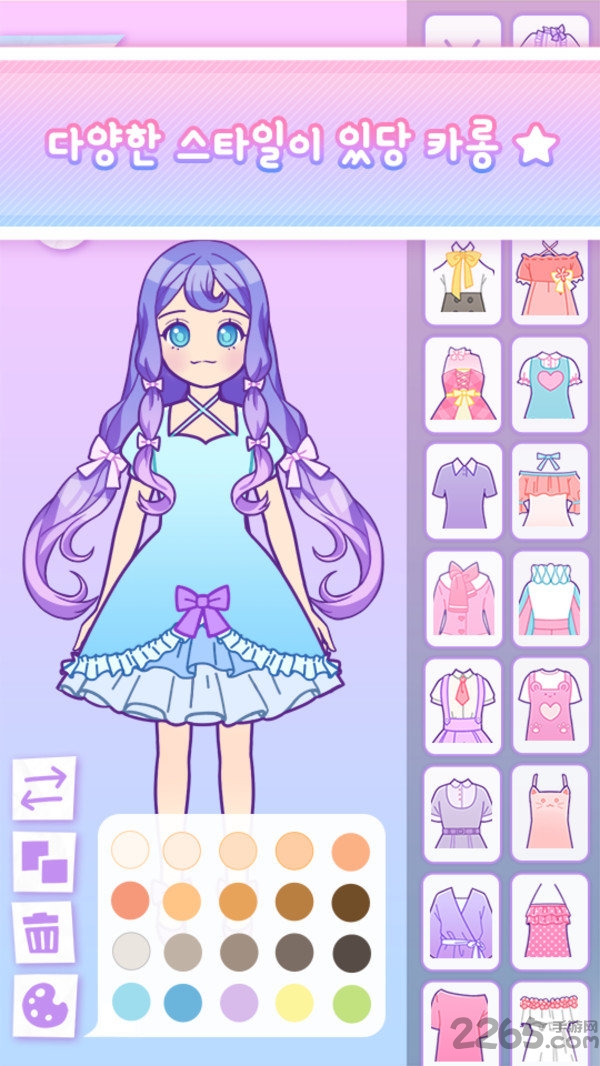Viewport: 600px width, 1066px height.
Task: Tap the overlapping squares icon
Action: 44,862
